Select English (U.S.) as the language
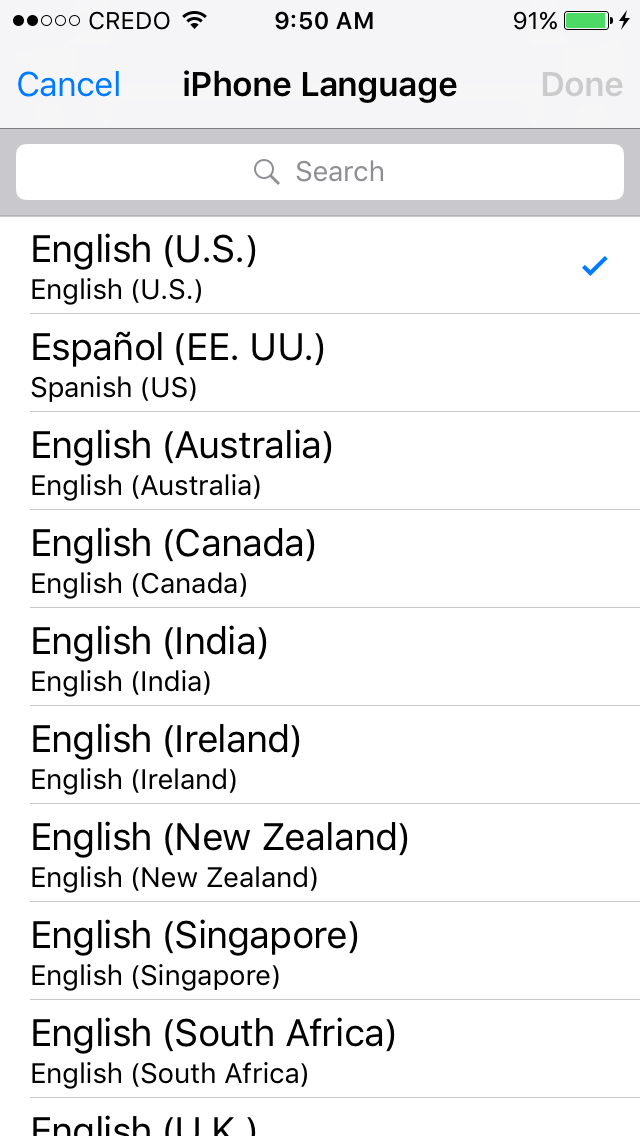 [x=320, y=266]
